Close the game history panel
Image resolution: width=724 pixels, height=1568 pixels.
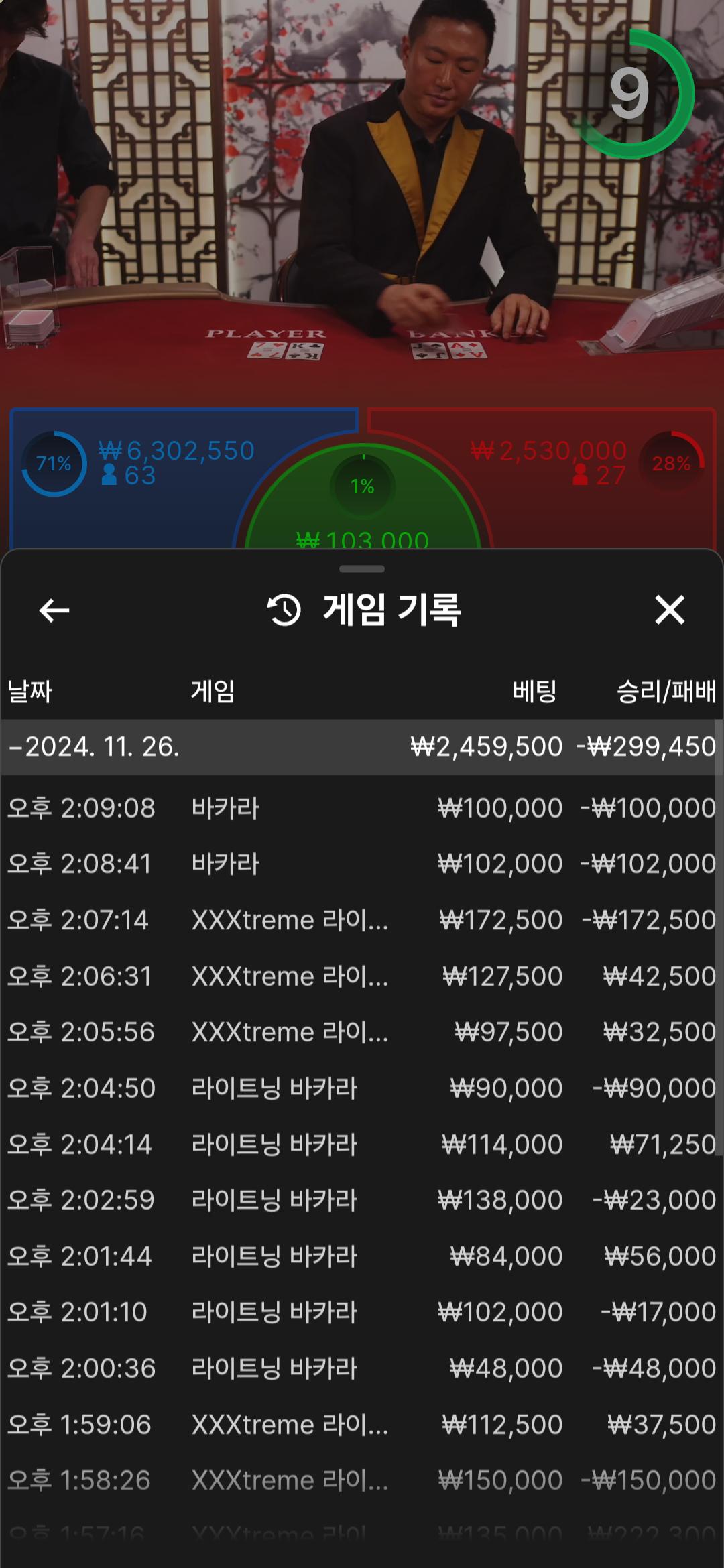(669, 610)
